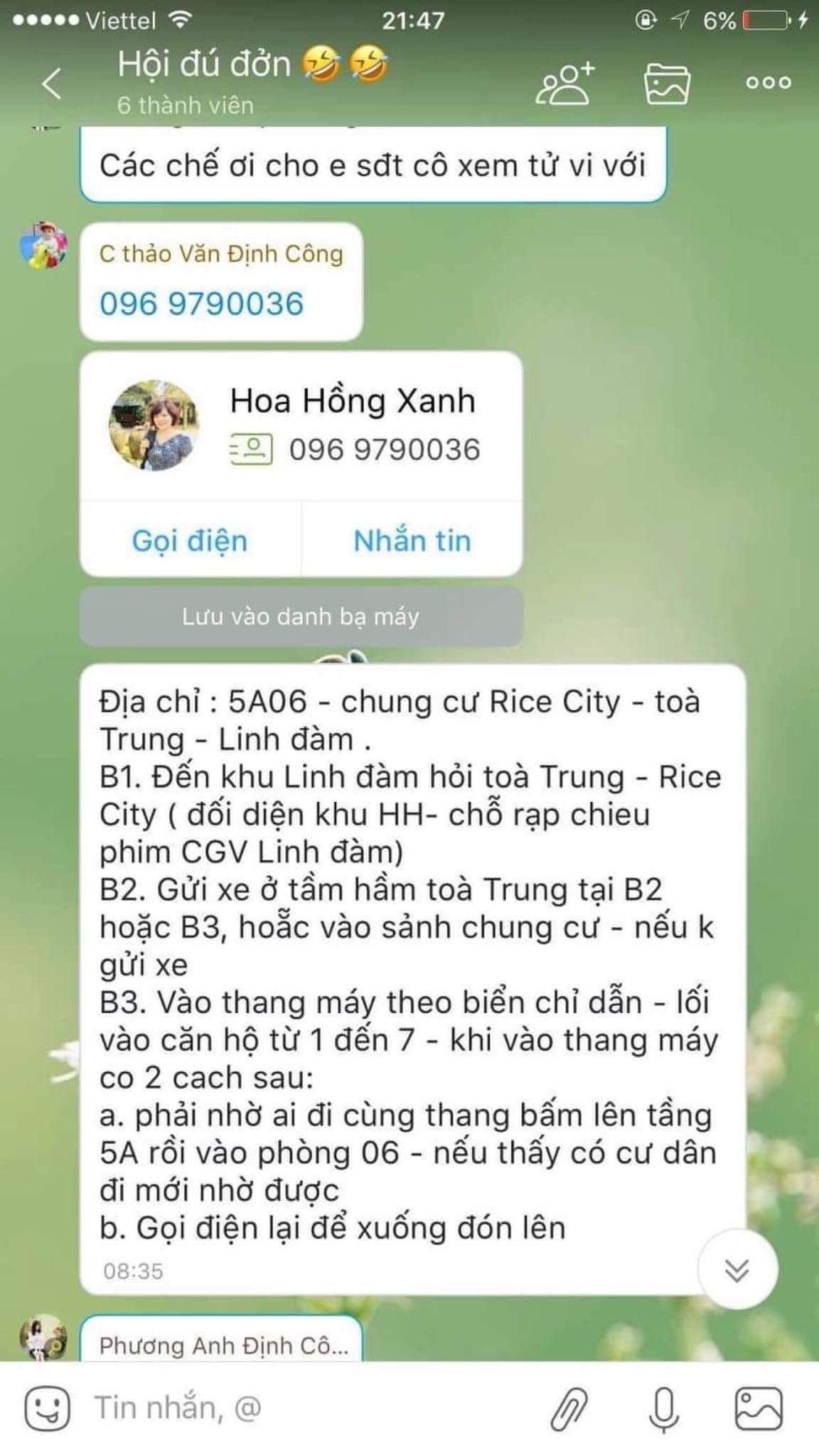
Task: Attach a file with the paperclip
Action: click(569, 1408)
